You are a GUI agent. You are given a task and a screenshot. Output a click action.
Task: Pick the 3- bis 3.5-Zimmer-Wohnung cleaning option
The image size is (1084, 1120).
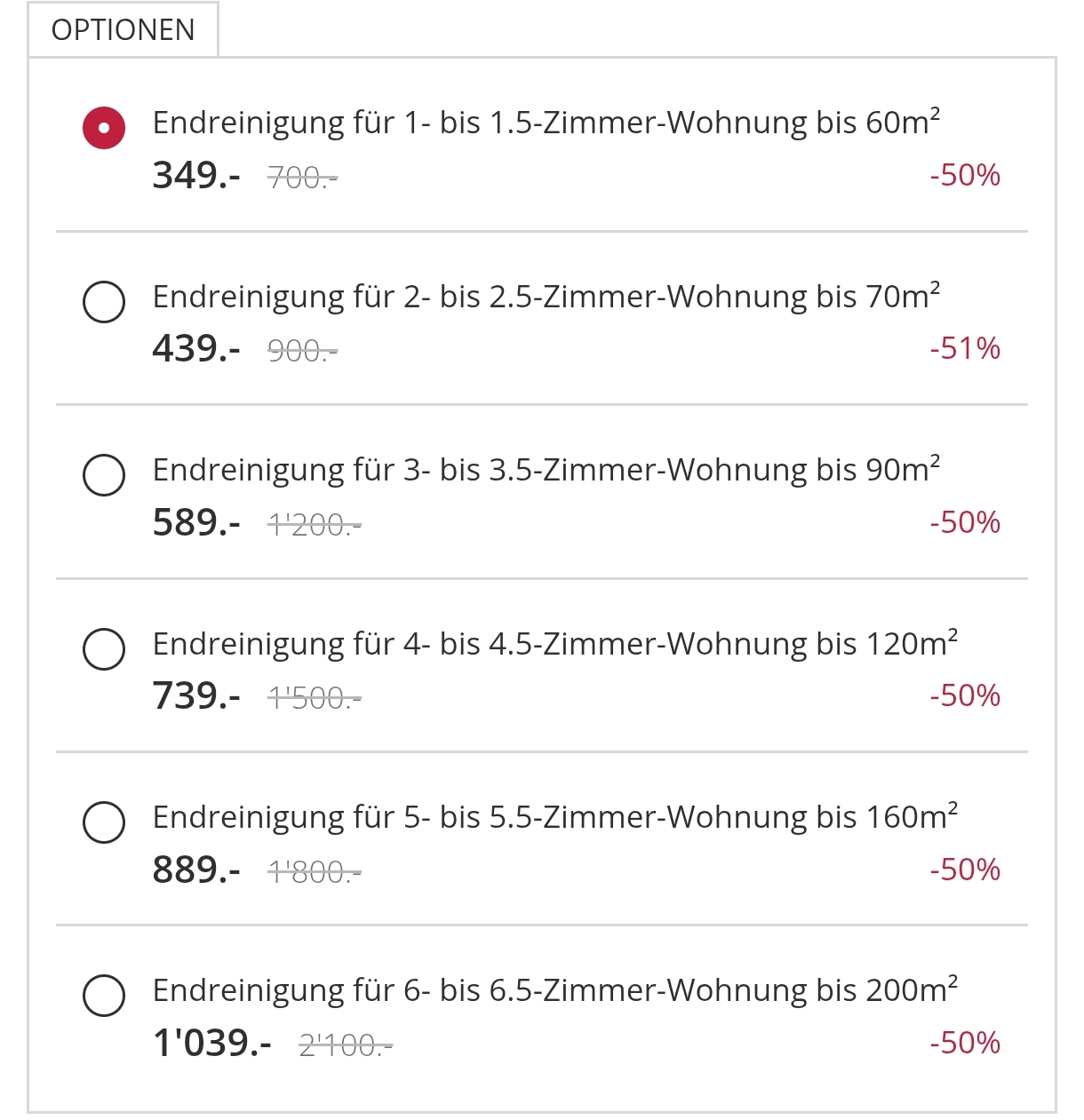[x=104, y=474]
